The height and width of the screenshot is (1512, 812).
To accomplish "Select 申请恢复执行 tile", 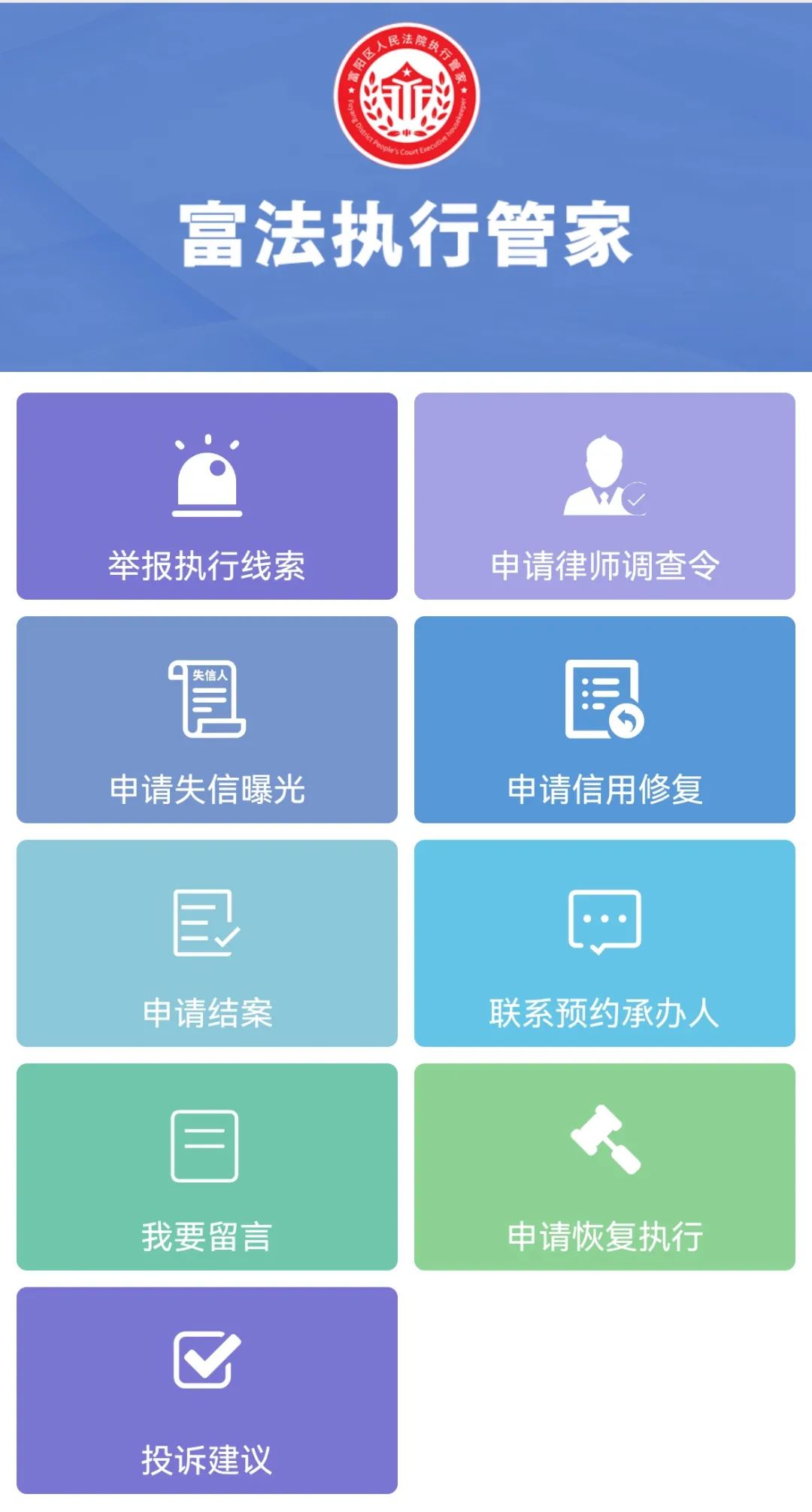I will tap(604, 1166).
